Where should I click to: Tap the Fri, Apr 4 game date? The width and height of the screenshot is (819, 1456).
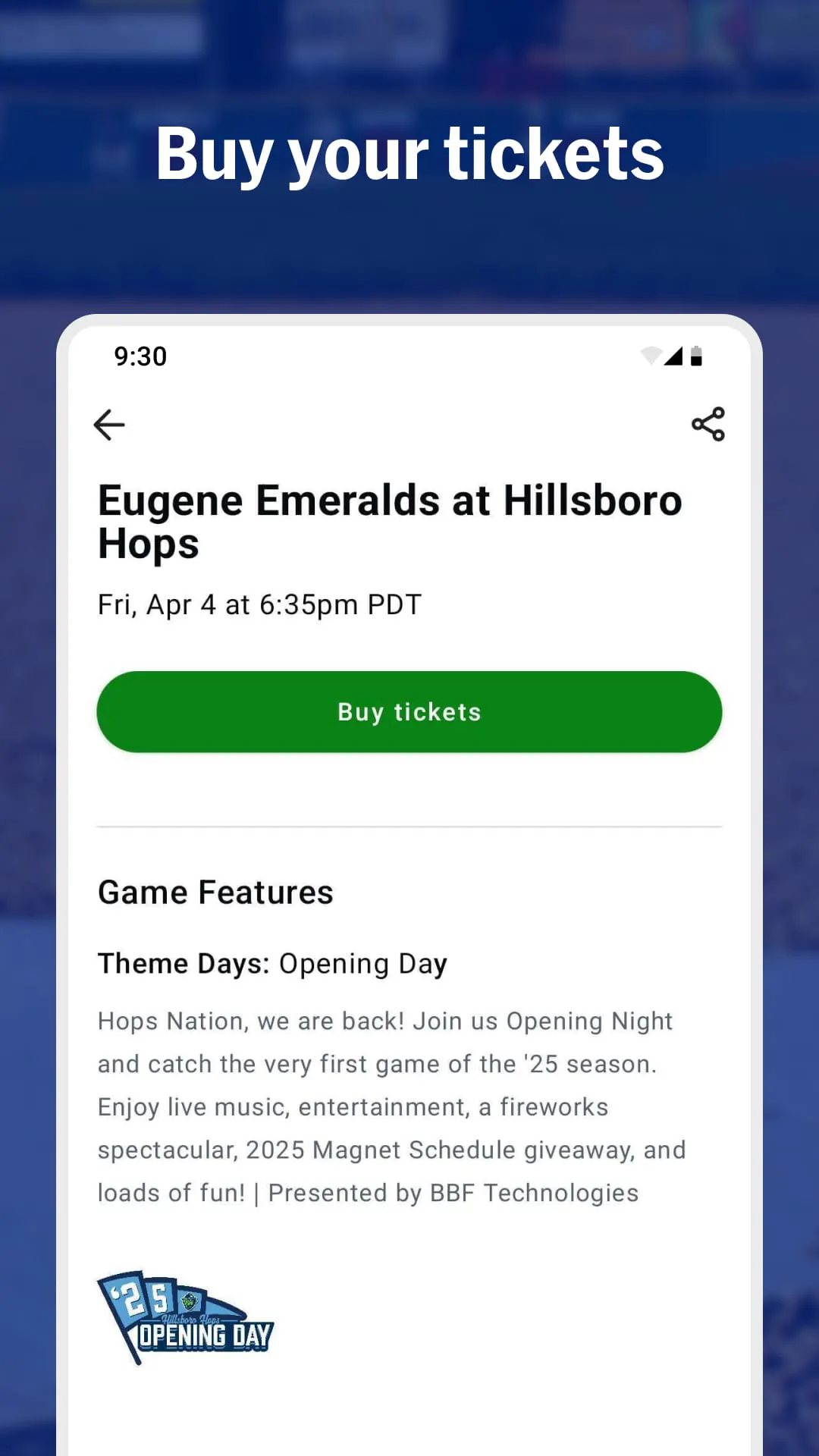(x=259, y=604)
